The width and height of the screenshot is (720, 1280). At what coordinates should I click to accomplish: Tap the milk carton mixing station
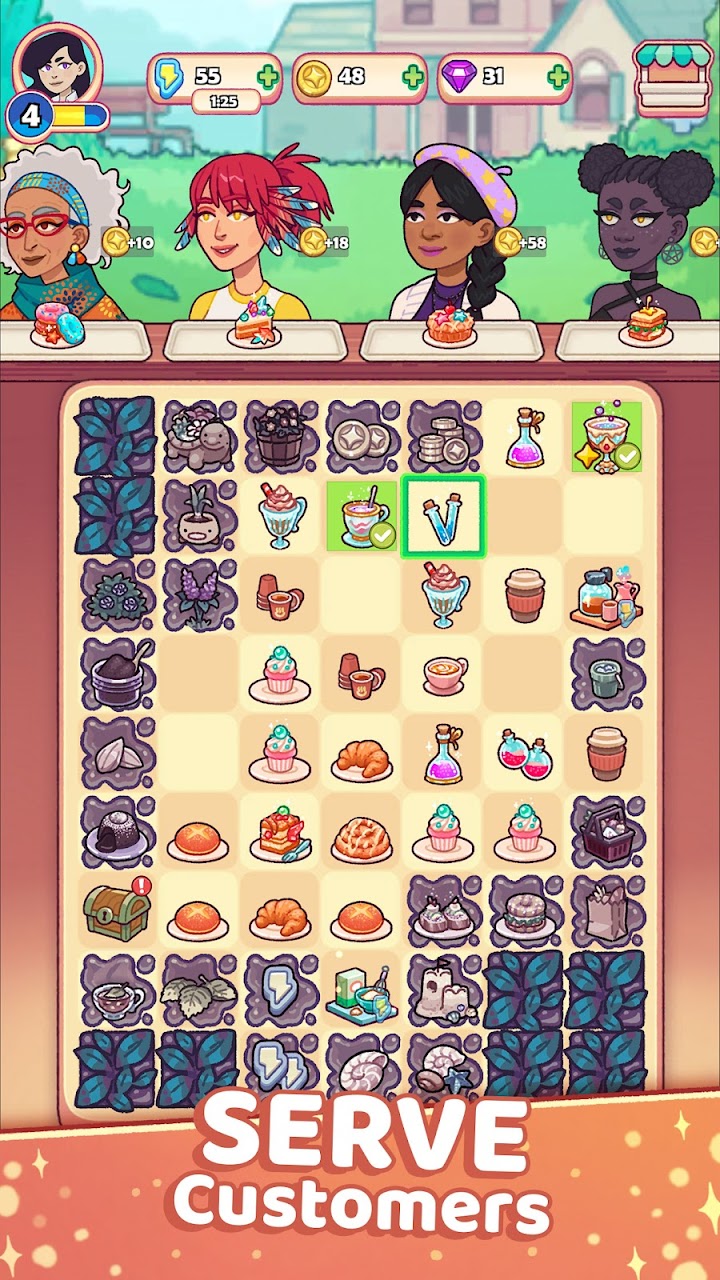point(361,989)
